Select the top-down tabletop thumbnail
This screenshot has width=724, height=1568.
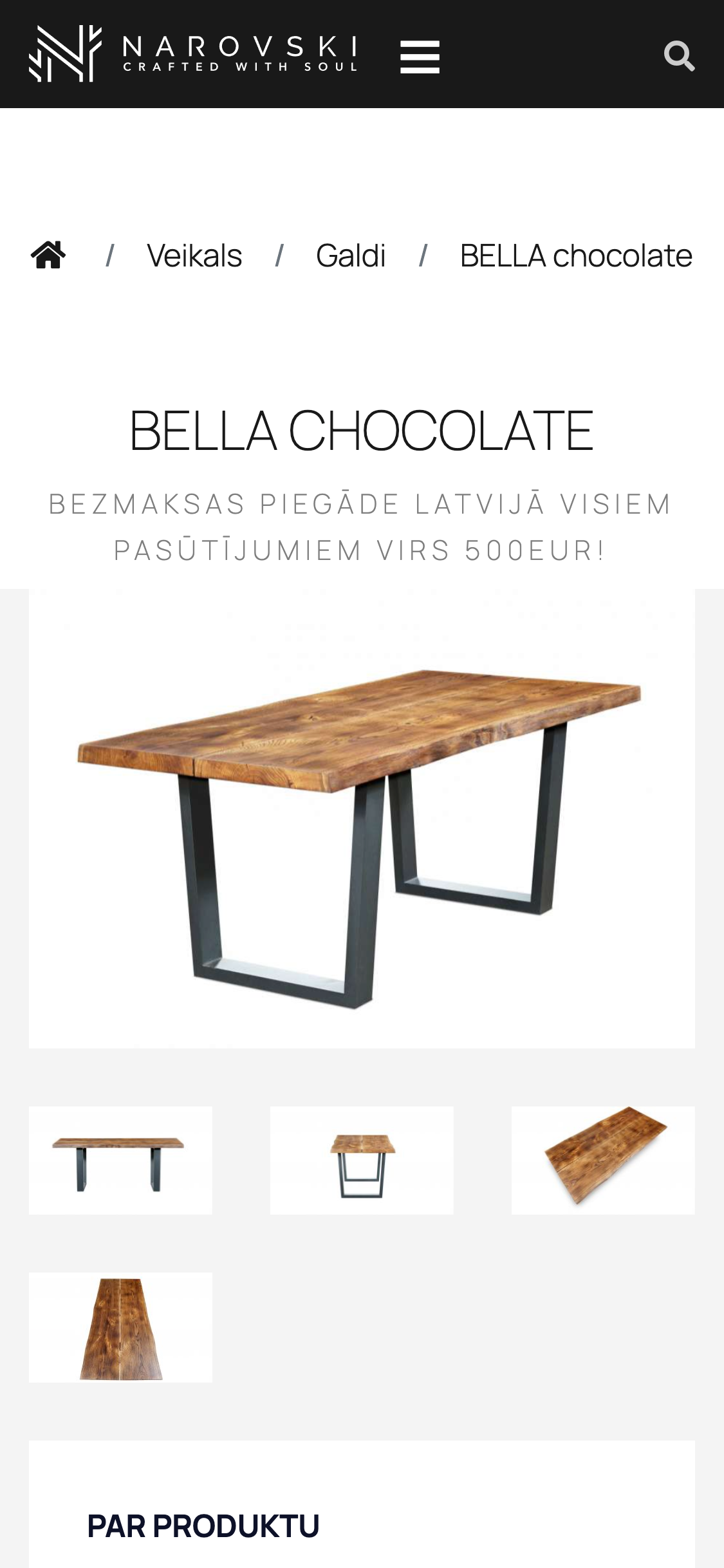120,1327
